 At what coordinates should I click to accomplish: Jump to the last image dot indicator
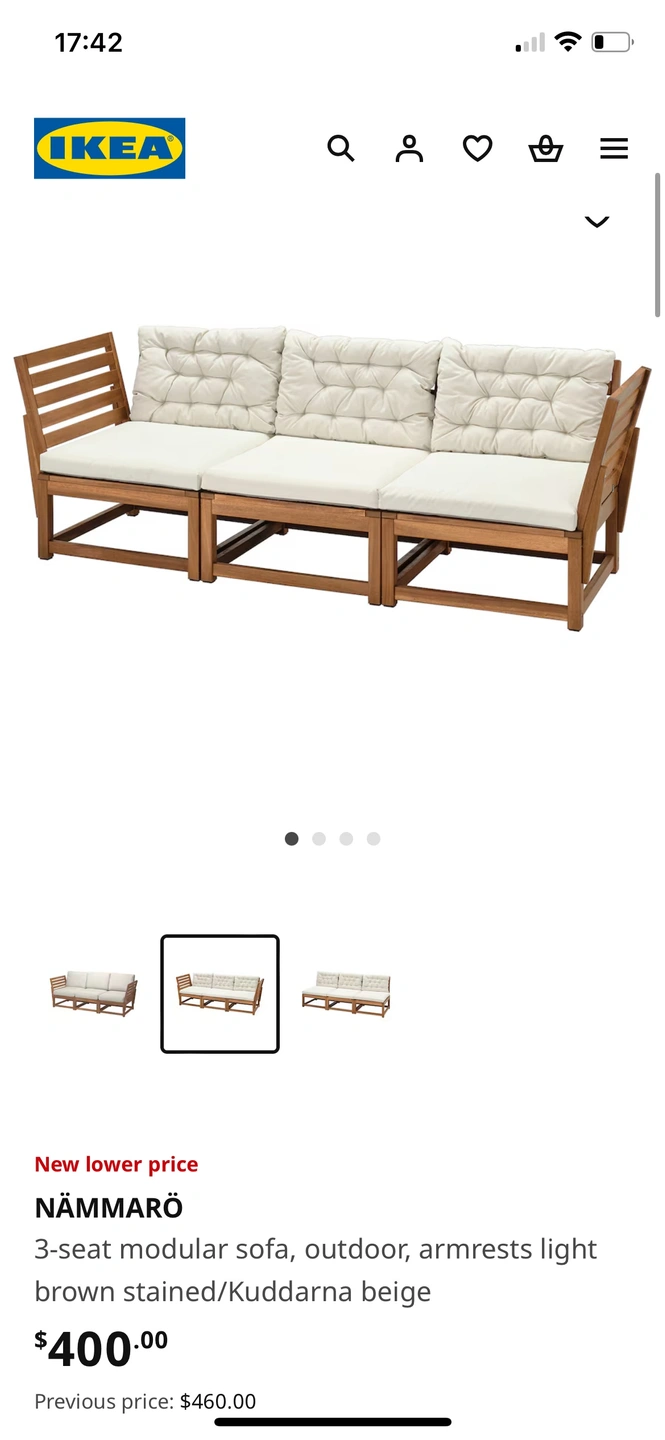tap(373, 839)
